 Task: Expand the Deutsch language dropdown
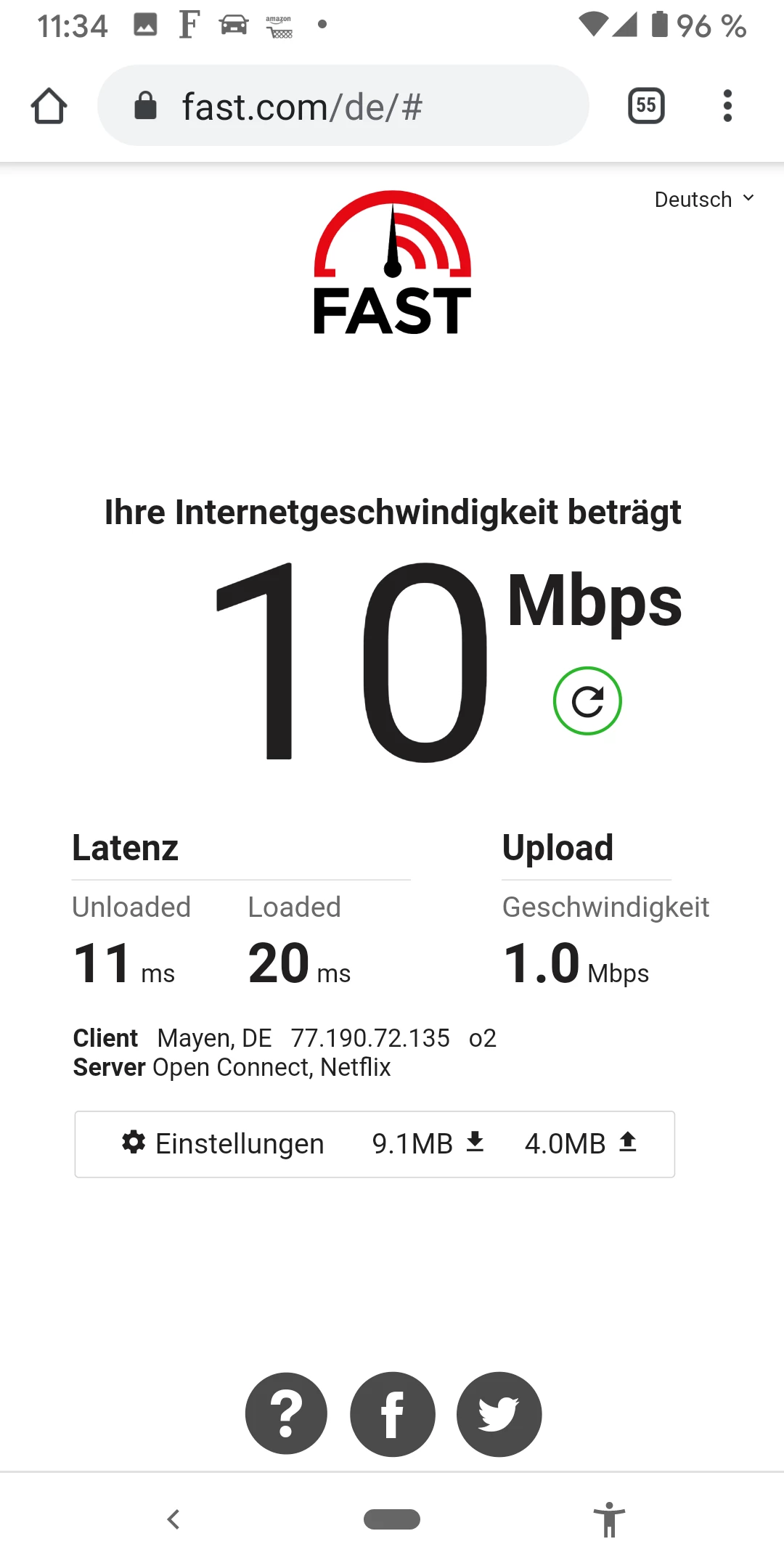click(704, 200)
